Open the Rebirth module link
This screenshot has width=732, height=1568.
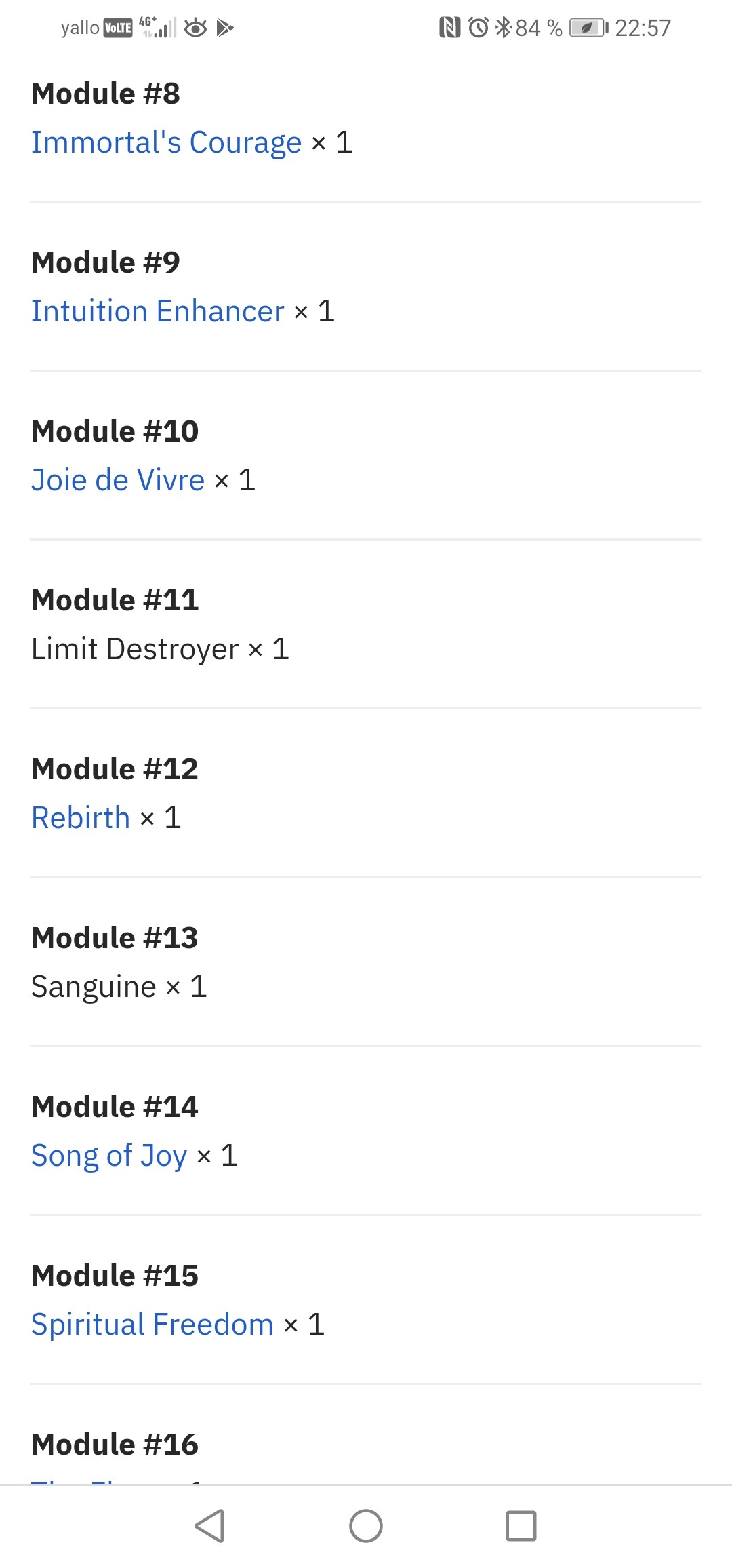coord(81,818)
